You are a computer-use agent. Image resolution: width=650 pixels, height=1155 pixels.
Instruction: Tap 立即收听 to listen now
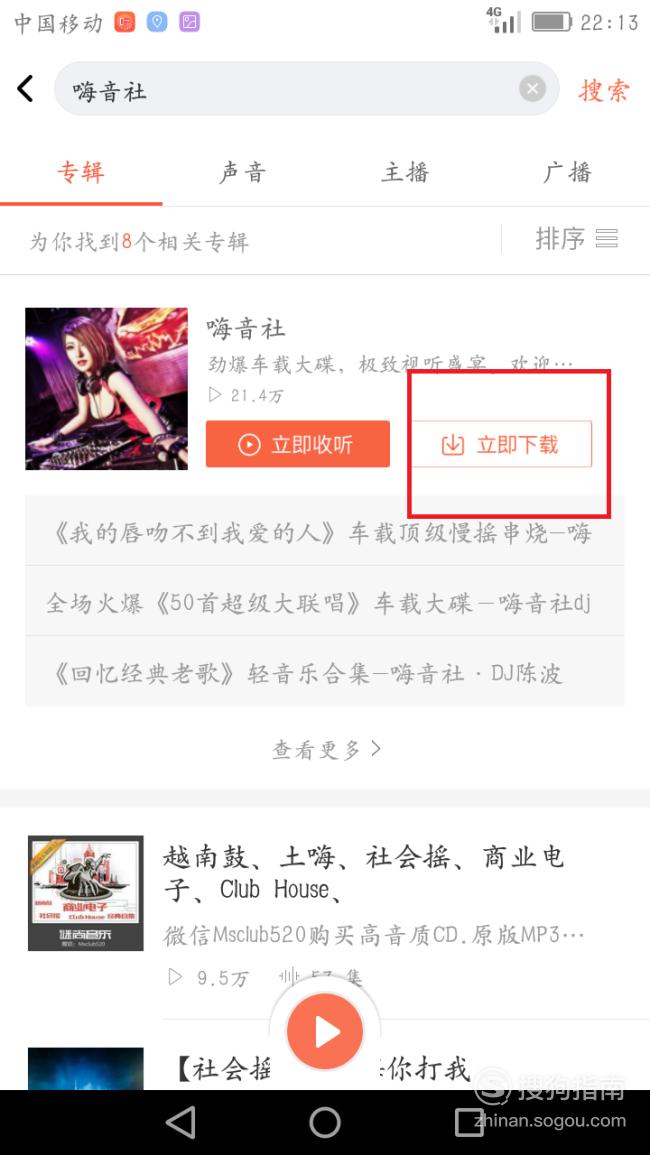click(298, 444)
